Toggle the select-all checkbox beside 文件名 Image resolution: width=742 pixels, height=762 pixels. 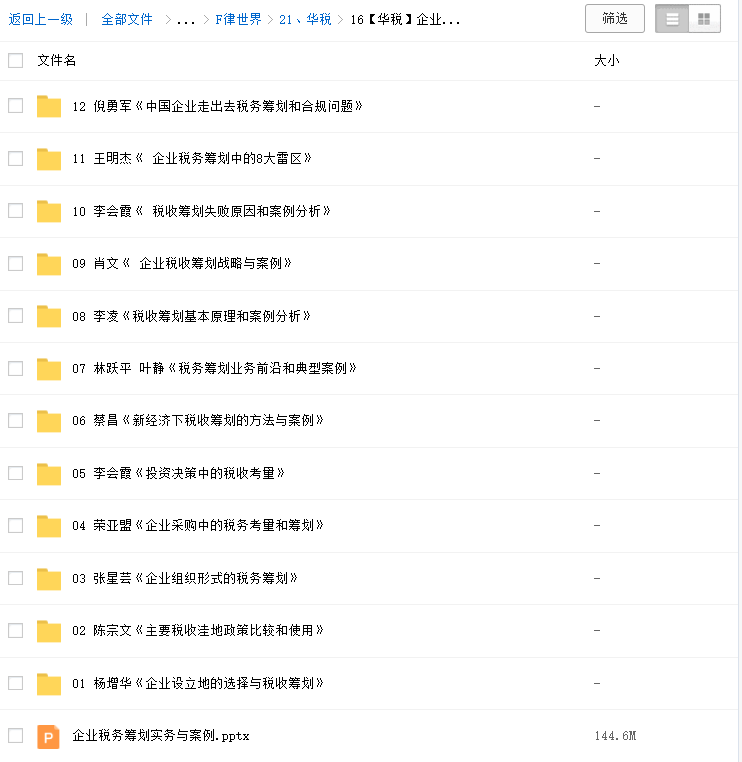(x=15, y=60)
